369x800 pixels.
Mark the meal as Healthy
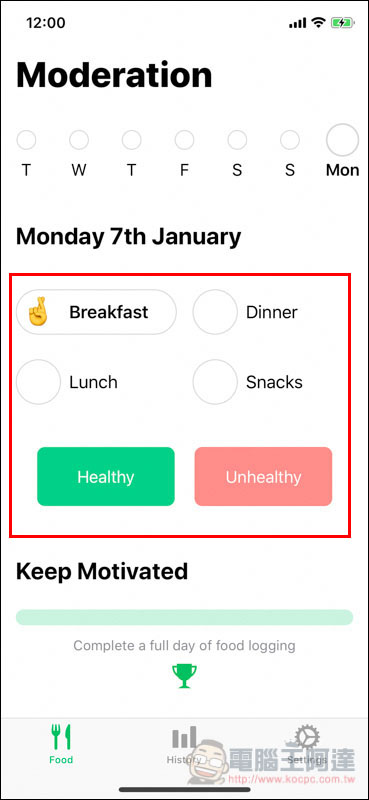(x=106, y=477)
